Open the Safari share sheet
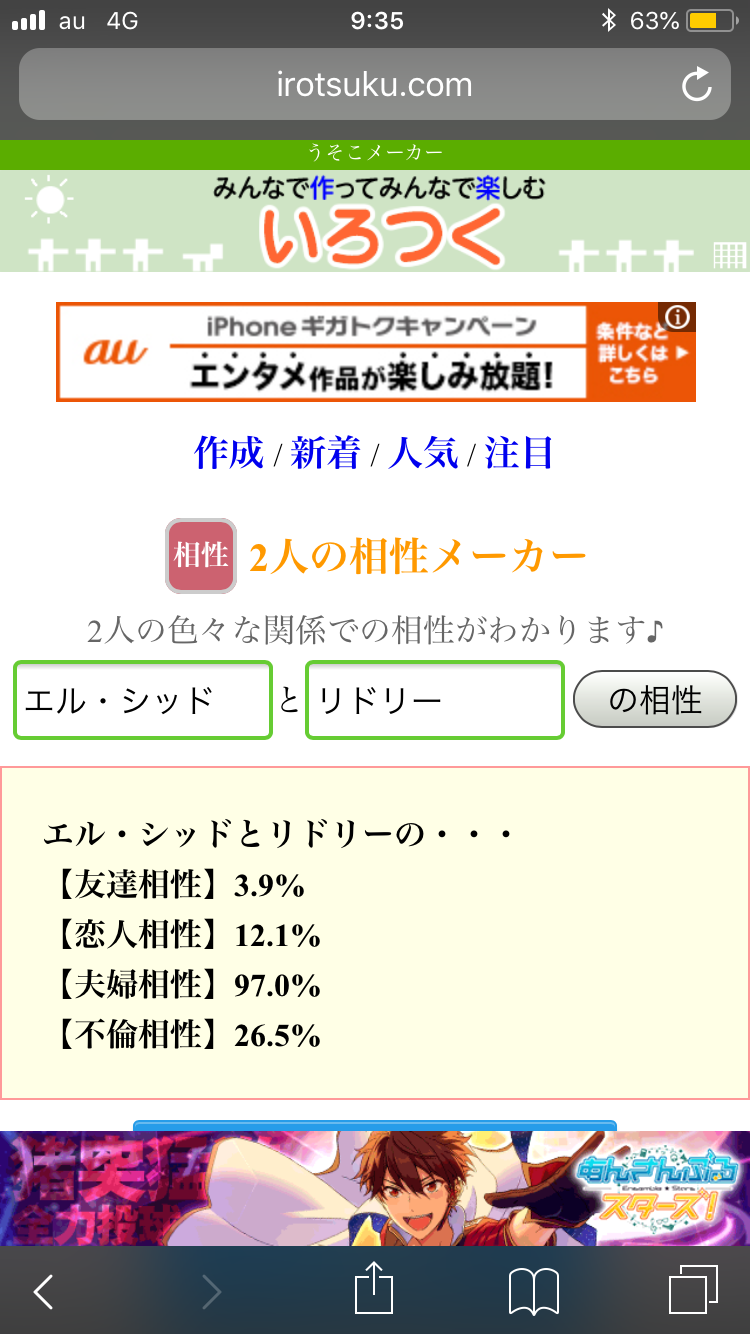Viewport: 750px width, 1334px height. (375, 1290)
